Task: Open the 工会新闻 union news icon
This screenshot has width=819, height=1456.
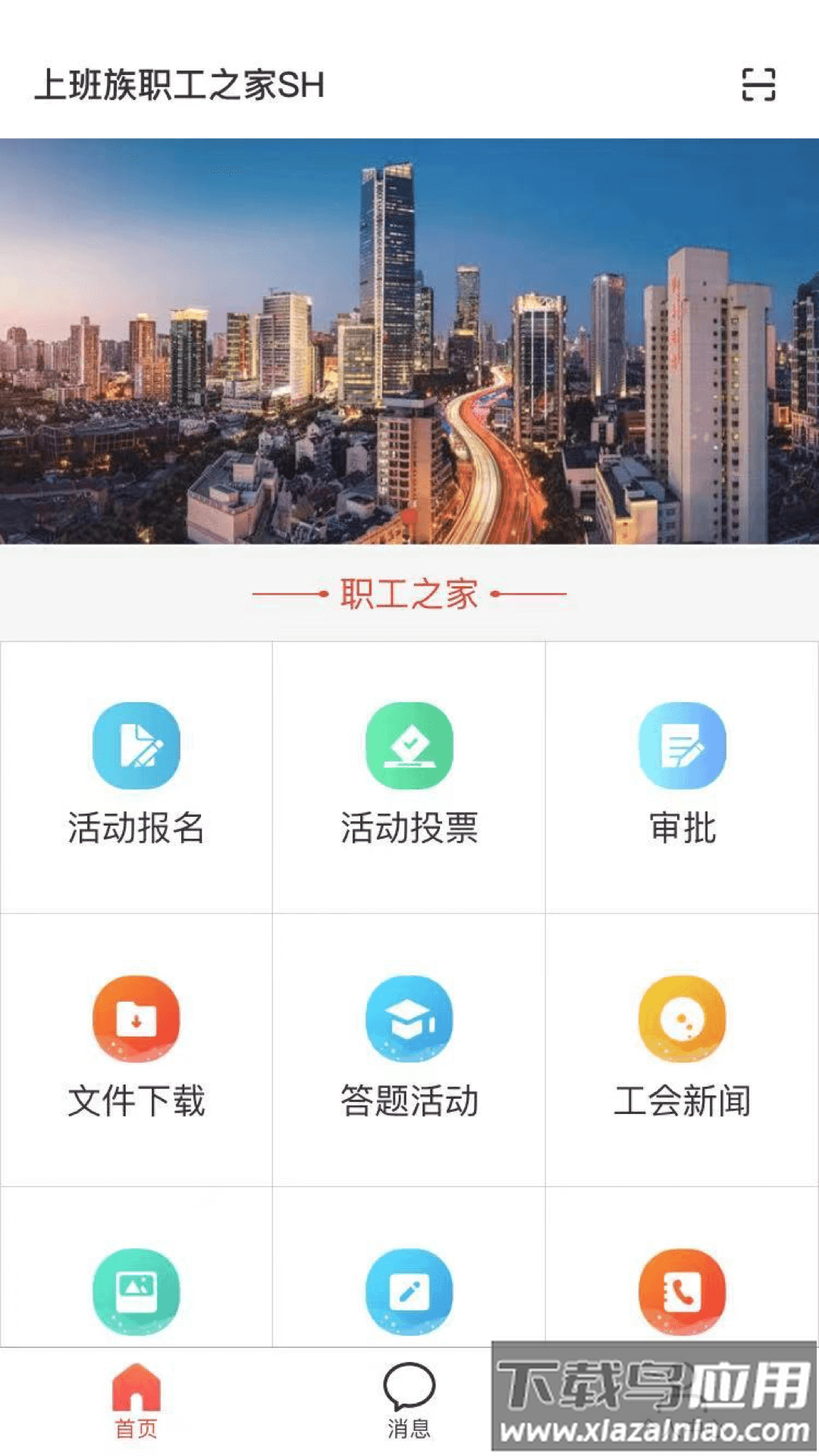Action: pos(681,1018)
